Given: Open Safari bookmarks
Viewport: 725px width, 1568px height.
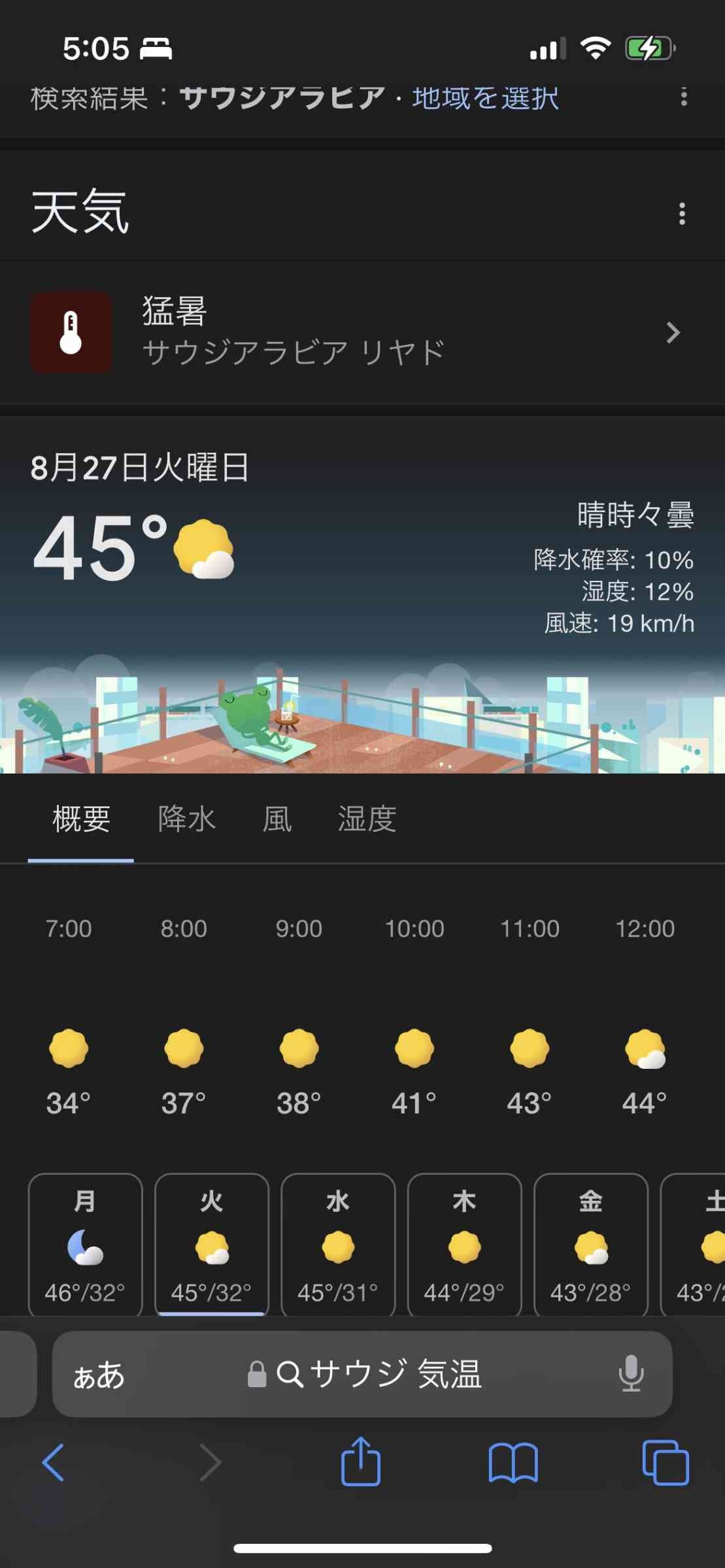Looking at the screenshot, I should pos(513,1462).
